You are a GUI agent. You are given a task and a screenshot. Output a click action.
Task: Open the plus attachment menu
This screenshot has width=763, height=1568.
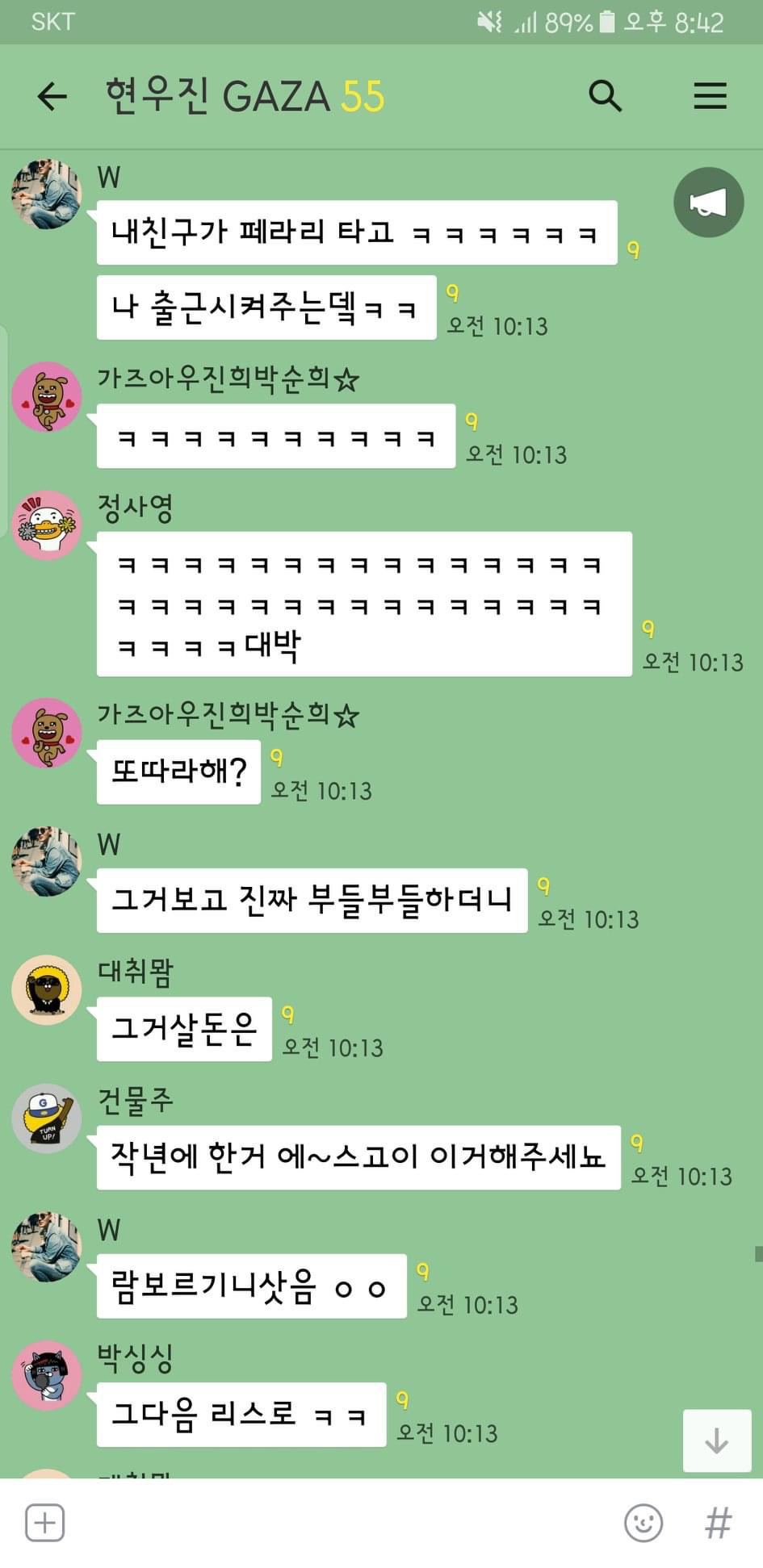click(45, 1523)
